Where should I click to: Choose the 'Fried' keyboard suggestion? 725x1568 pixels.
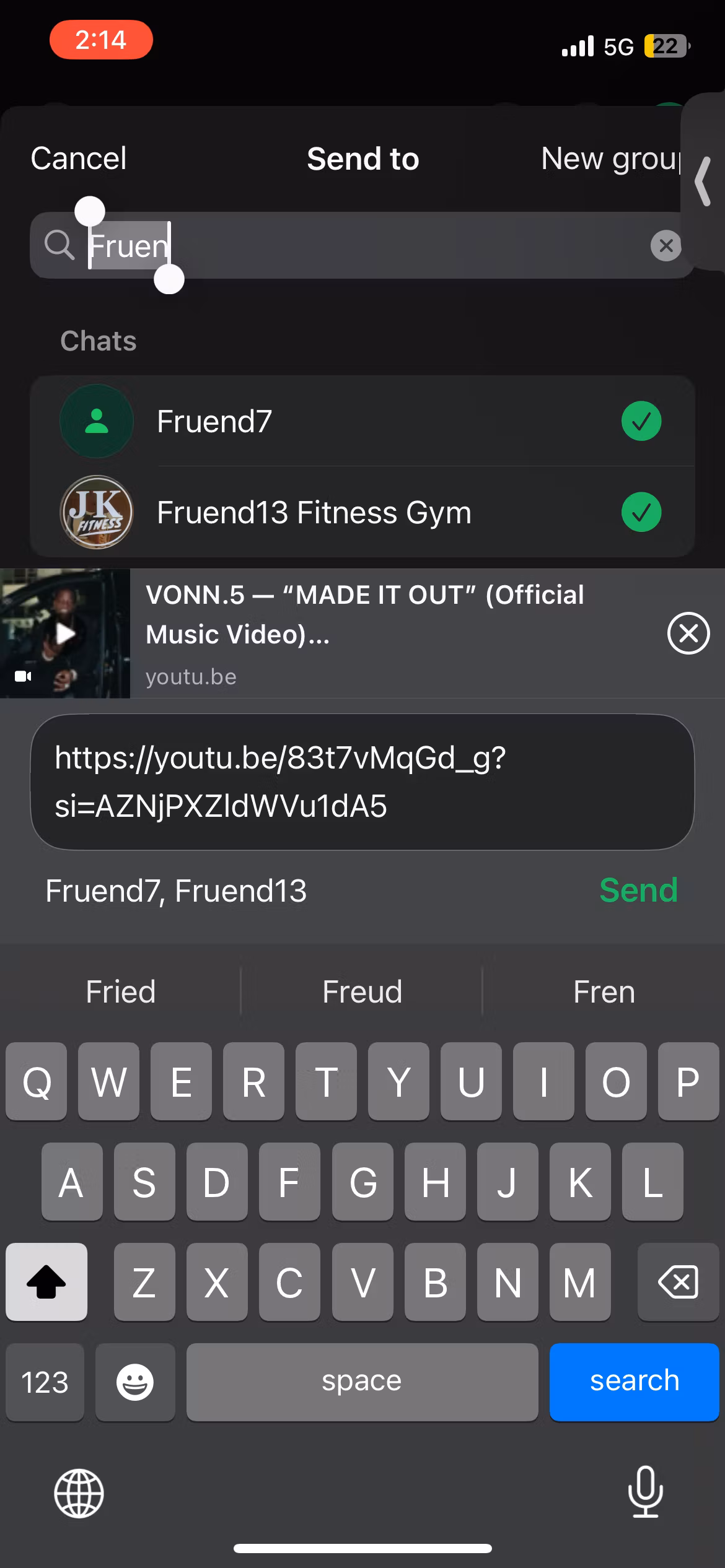121,991
